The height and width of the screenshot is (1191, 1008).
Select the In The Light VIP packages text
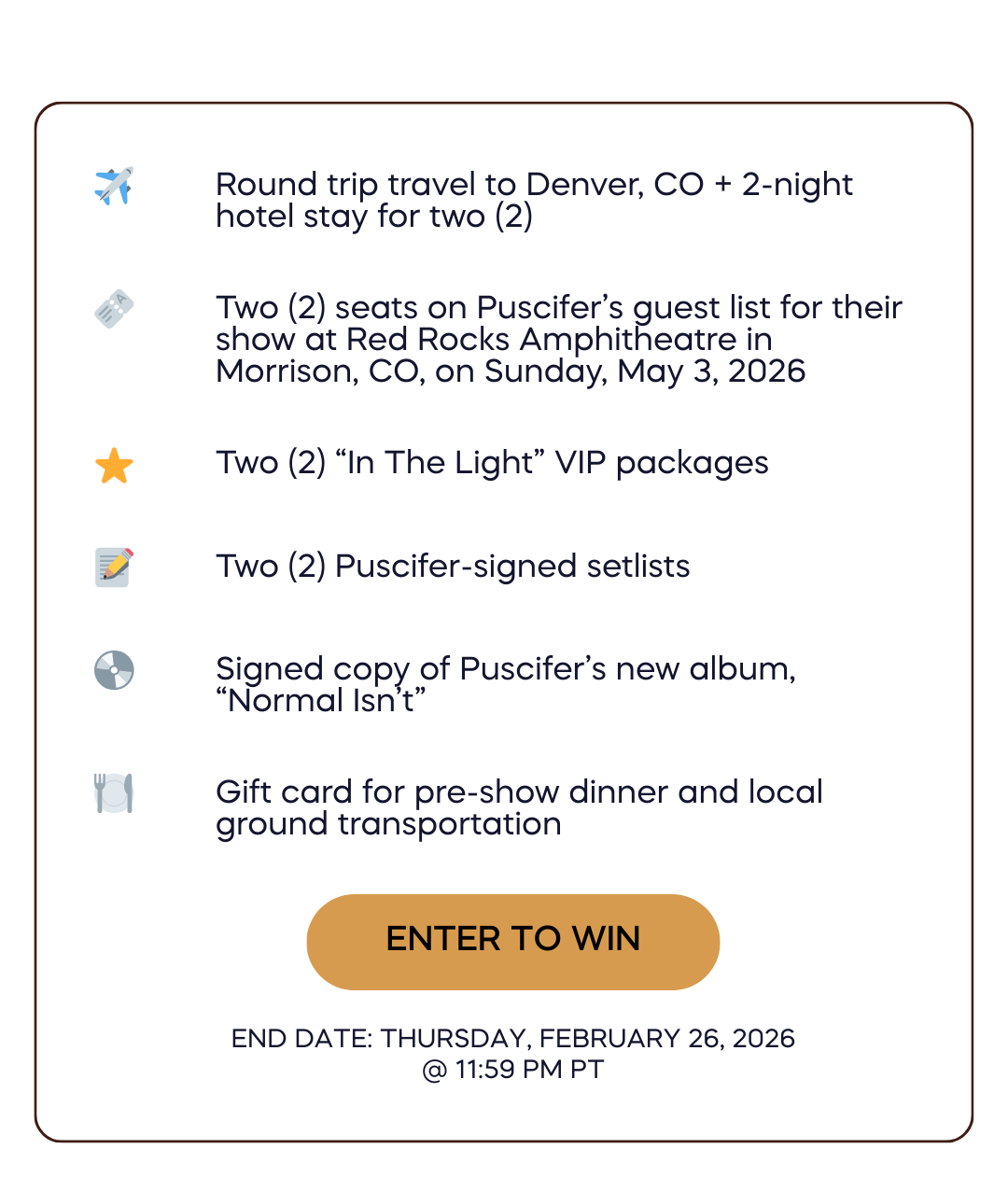(492, 462)
